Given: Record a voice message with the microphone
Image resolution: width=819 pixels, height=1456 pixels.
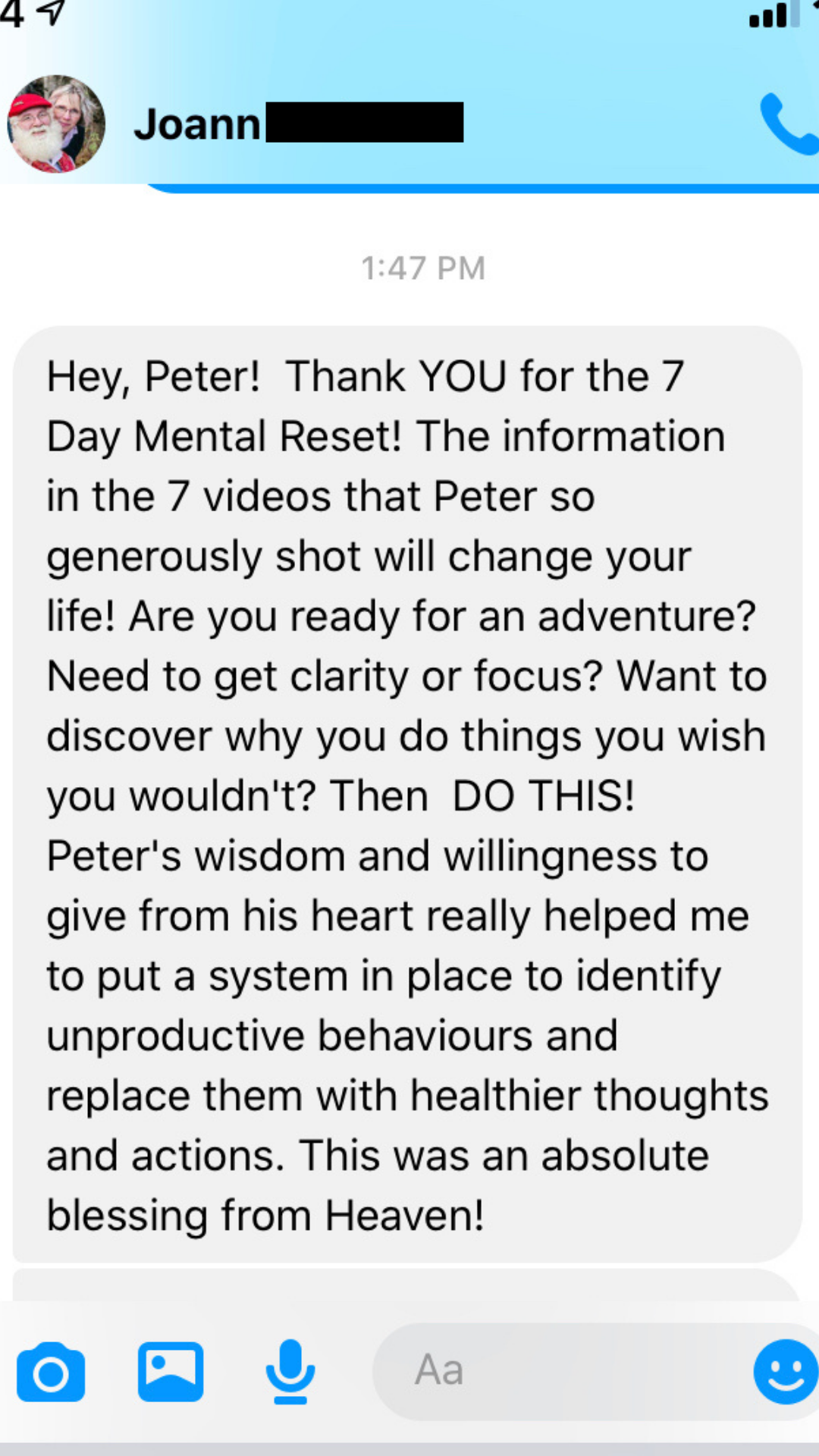Looking at the screenshot, I should click(290, 1372).
